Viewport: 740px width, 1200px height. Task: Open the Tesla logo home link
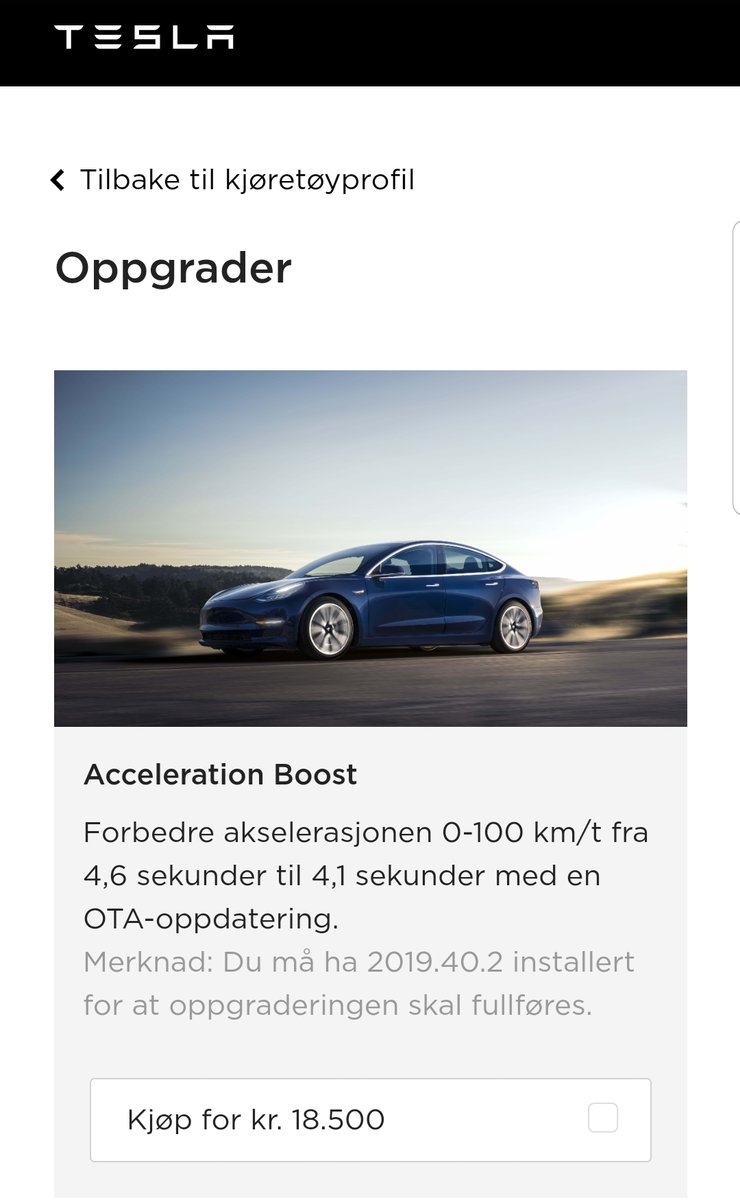tap(145, 37)
